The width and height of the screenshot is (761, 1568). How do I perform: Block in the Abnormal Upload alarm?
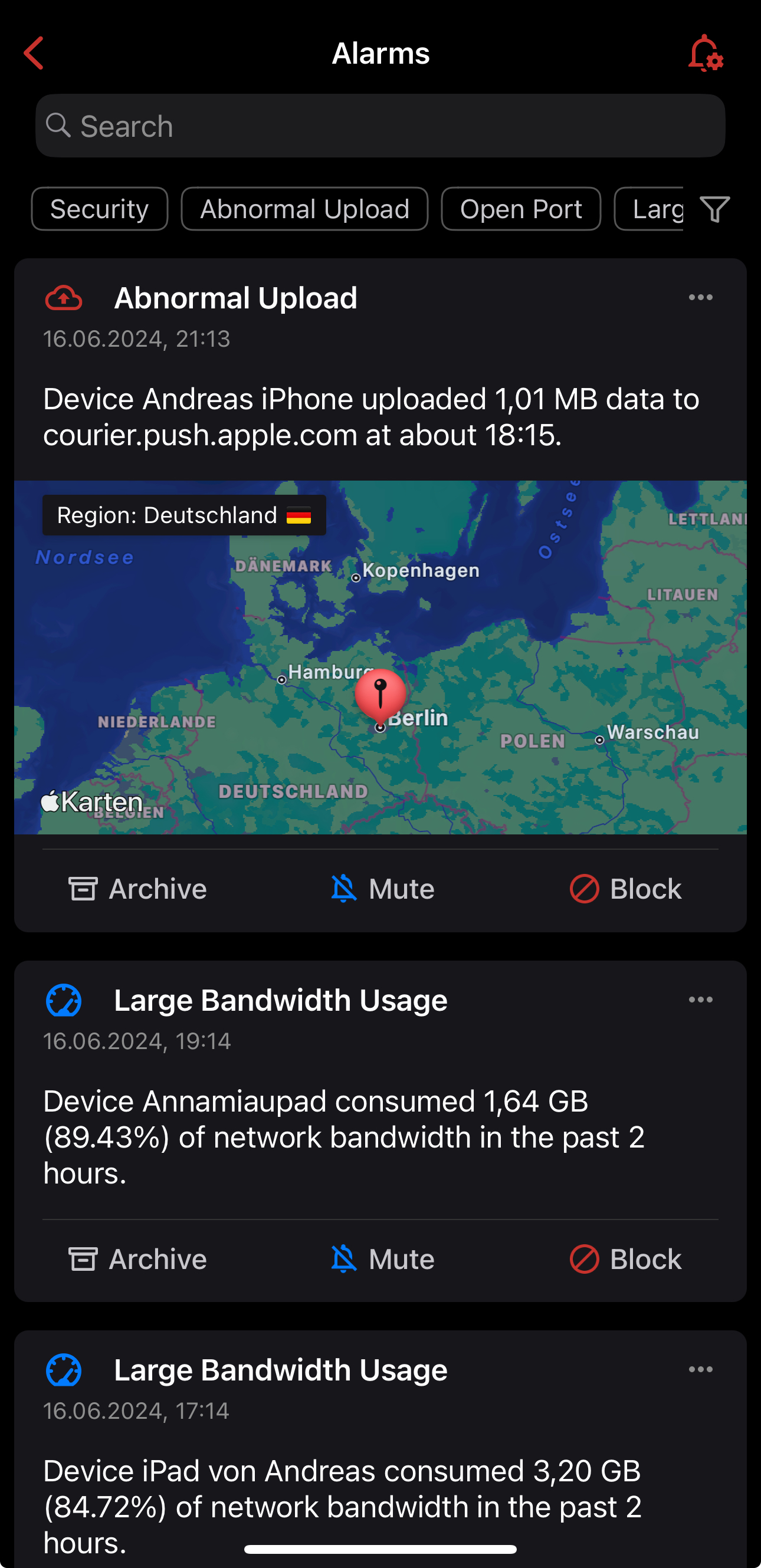coord(625,889)
